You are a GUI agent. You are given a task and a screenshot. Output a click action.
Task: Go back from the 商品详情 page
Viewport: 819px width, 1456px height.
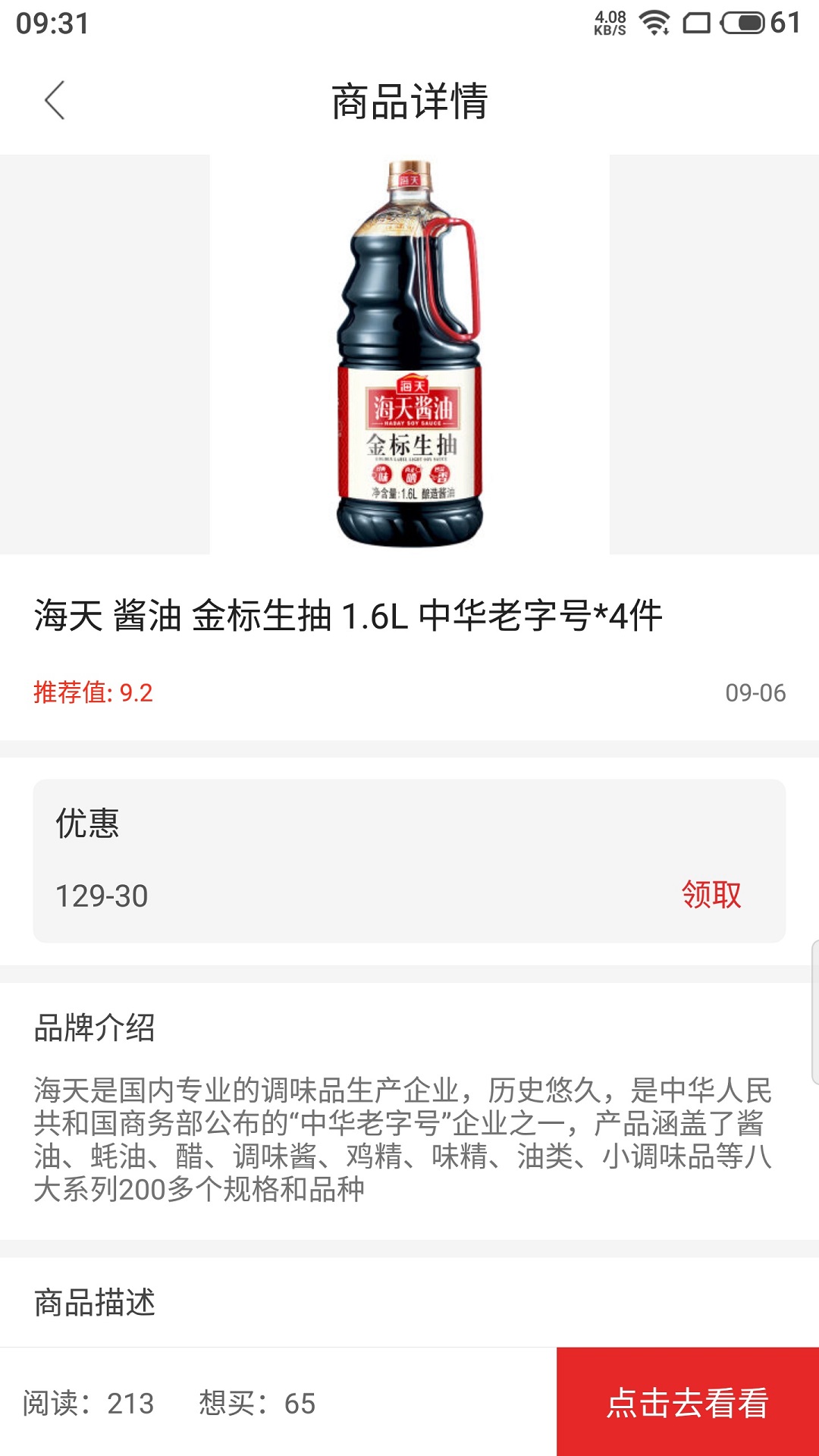click(55, 100)
